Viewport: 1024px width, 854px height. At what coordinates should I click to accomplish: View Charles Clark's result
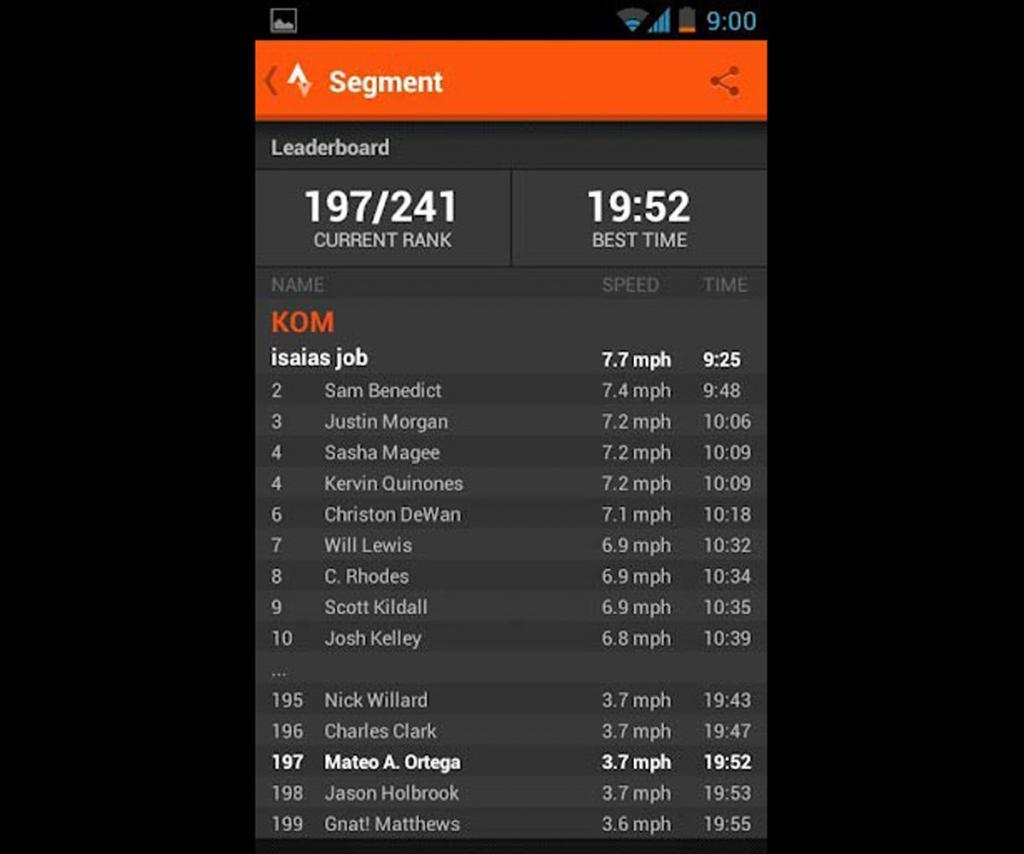pos(511,731)
